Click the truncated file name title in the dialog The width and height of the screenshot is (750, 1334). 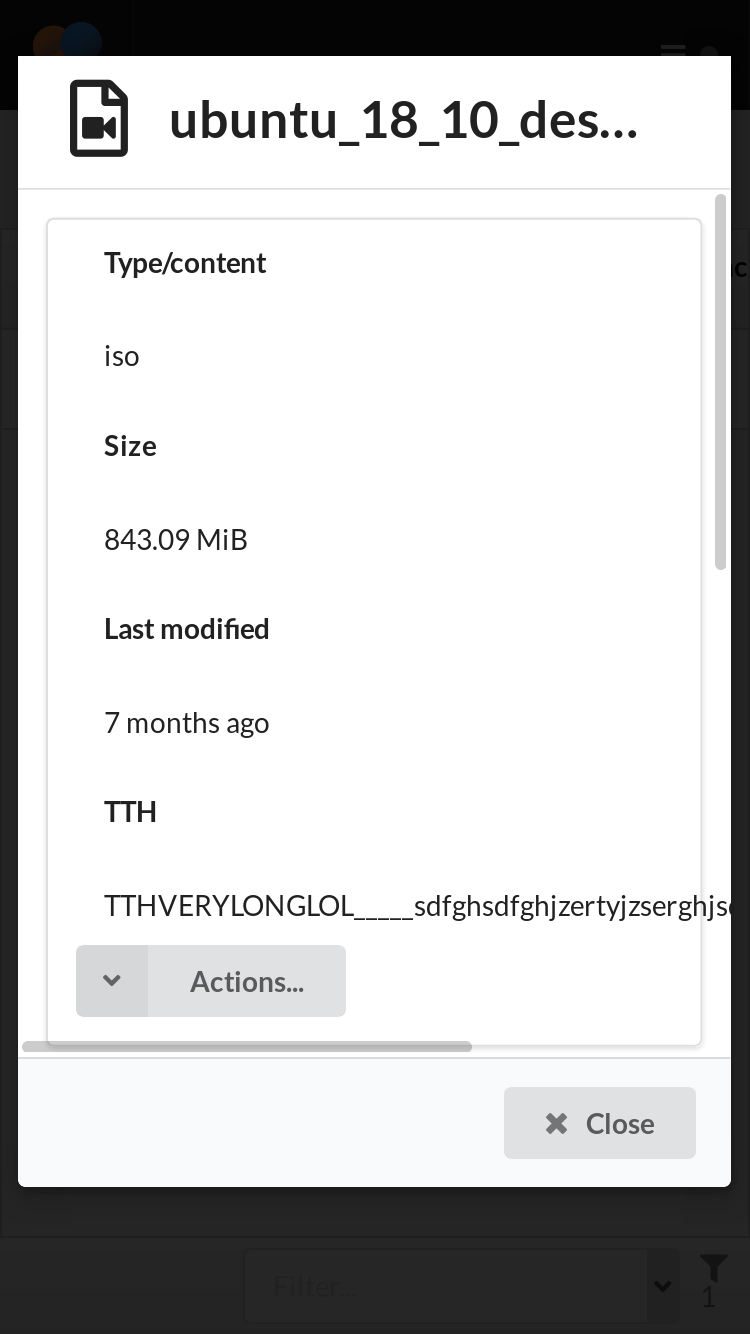point(403,118)
